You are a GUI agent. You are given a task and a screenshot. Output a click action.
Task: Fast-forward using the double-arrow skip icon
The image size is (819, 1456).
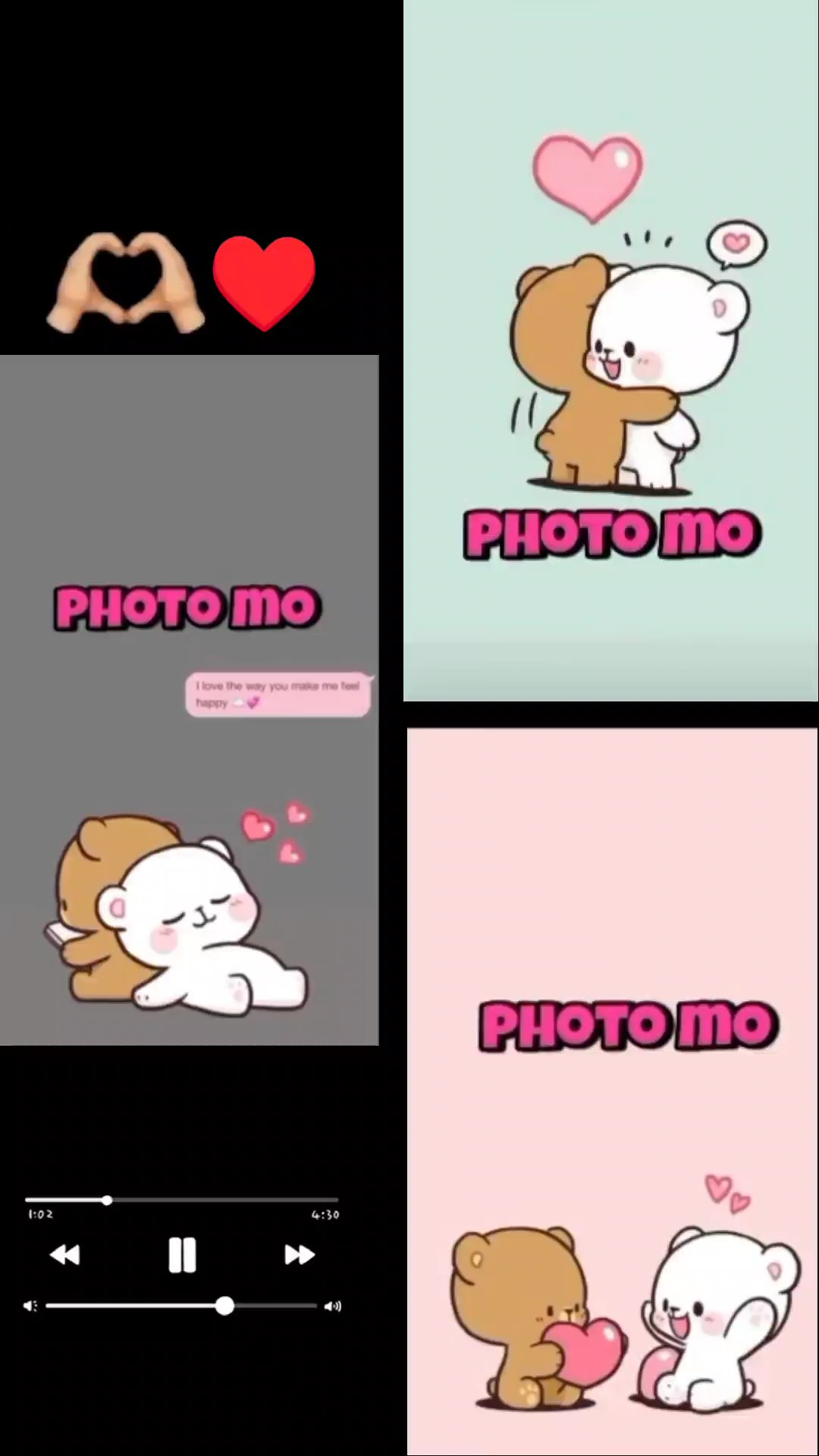coord(300,1255)
